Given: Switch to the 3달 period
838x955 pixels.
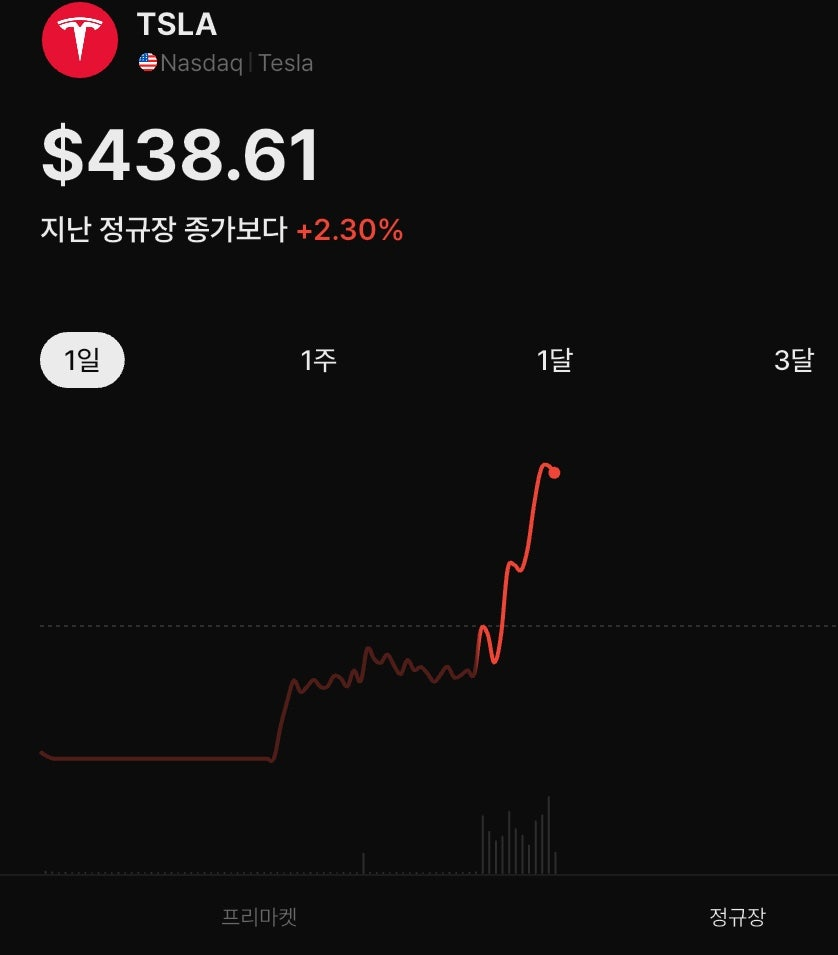Looking at the screenshot, I should point(794,360).
